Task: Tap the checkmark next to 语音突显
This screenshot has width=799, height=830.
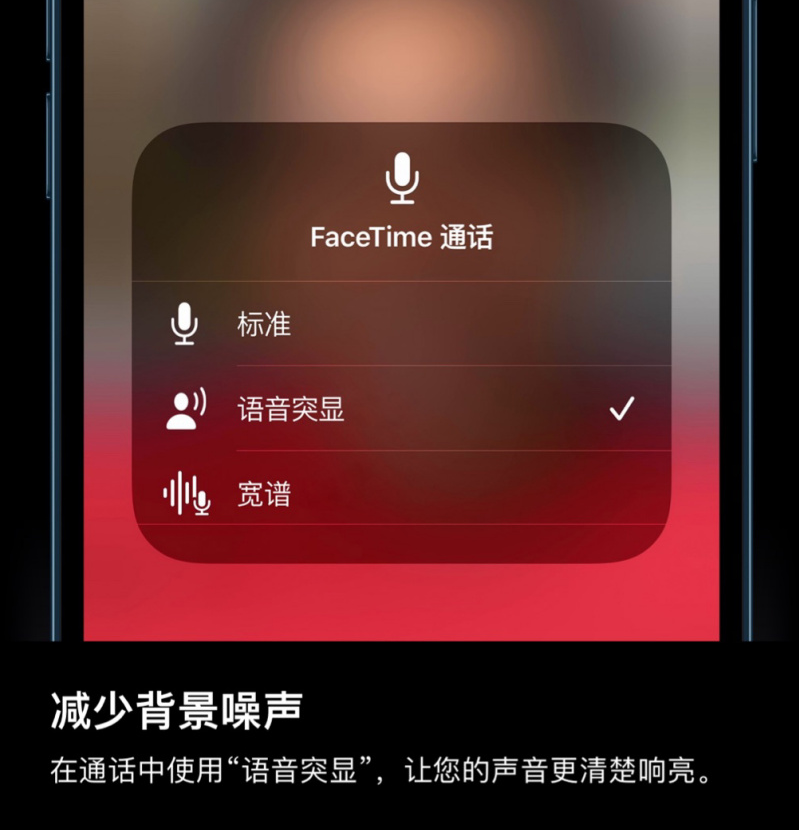Action: coord(623,407)
